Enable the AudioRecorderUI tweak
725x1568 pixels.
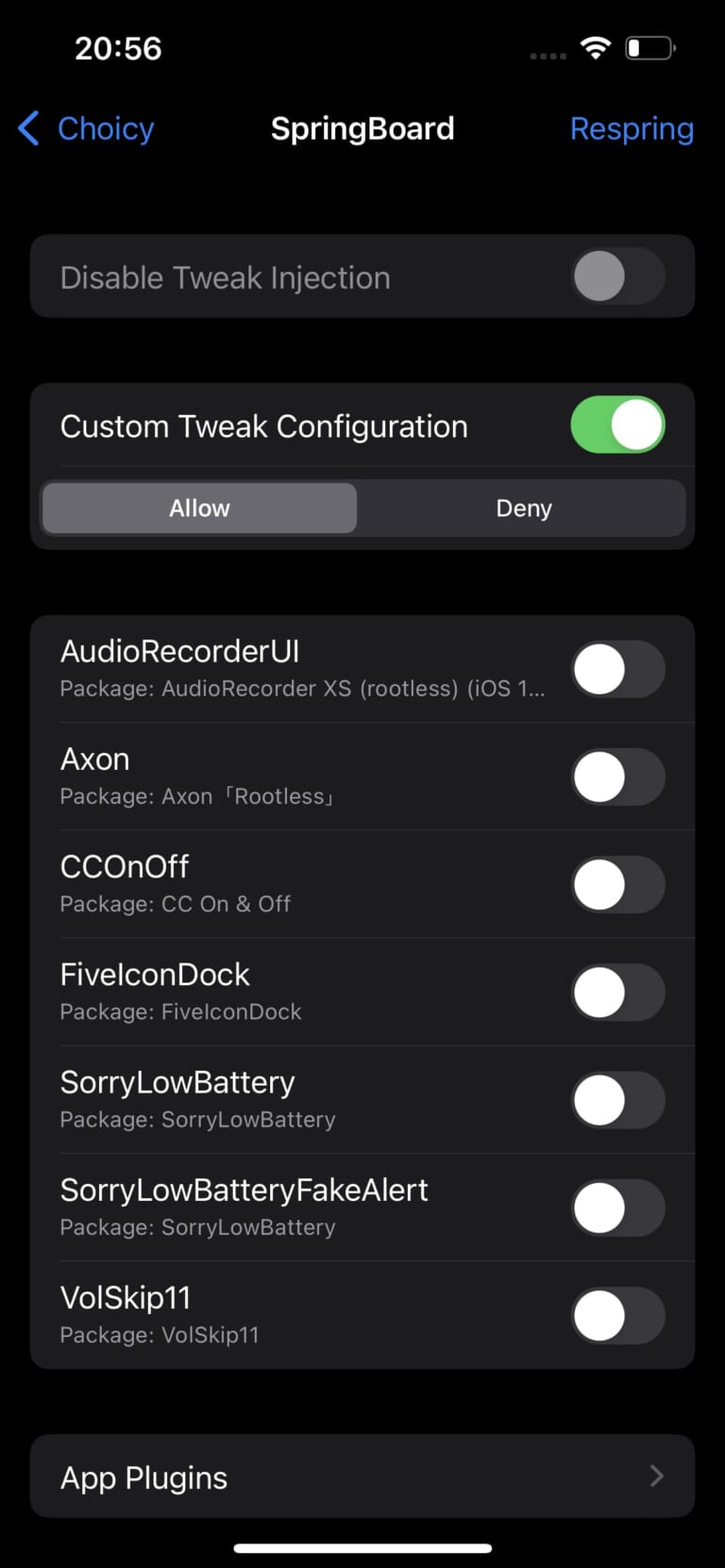point(617,669)
